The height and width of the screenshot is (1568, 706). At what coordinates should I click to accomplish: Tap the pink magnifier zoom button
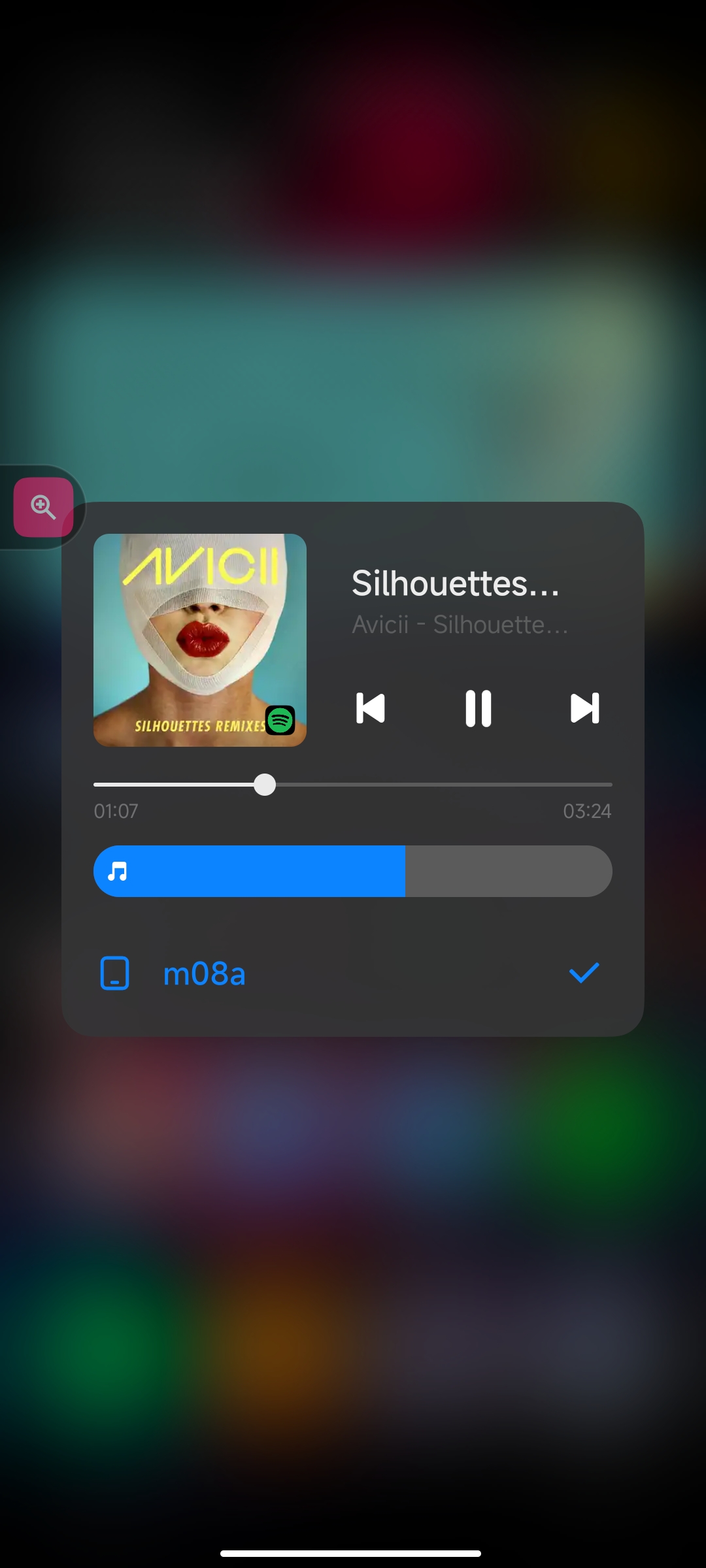[43, 507]
